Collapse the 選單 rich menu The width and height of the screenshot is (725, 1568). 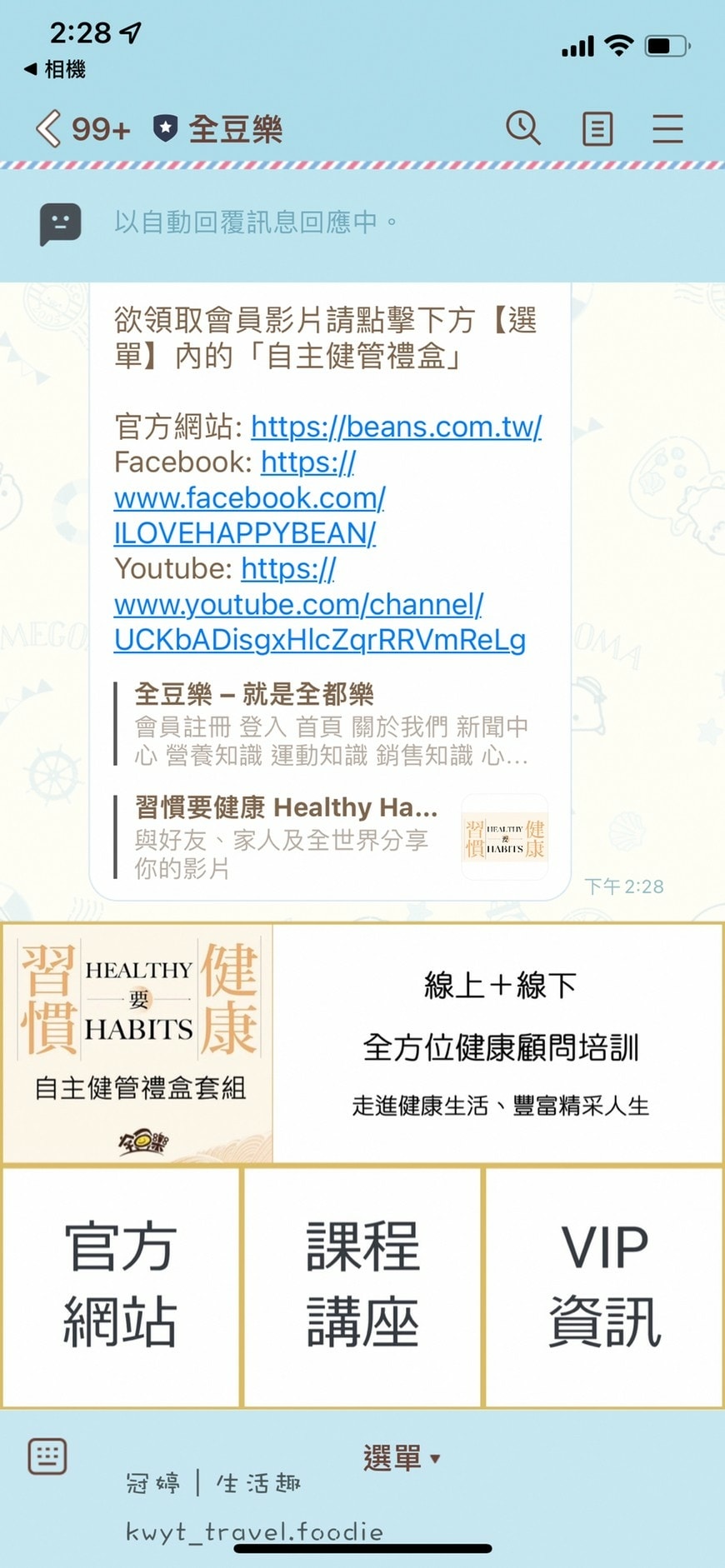pyautogui.click(x=401, y=1458)
